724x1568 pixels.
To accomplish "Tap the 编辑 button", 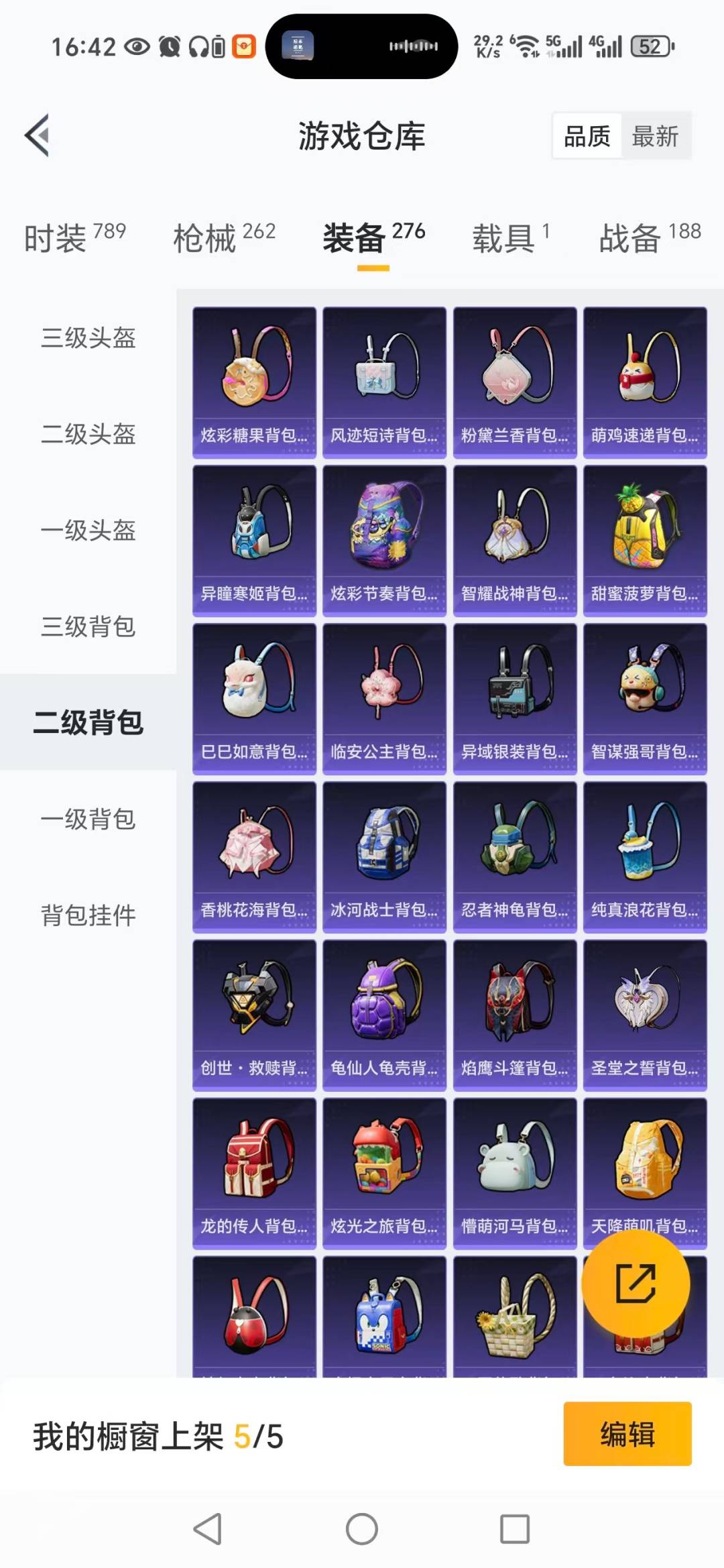I will pos(627,1434).
